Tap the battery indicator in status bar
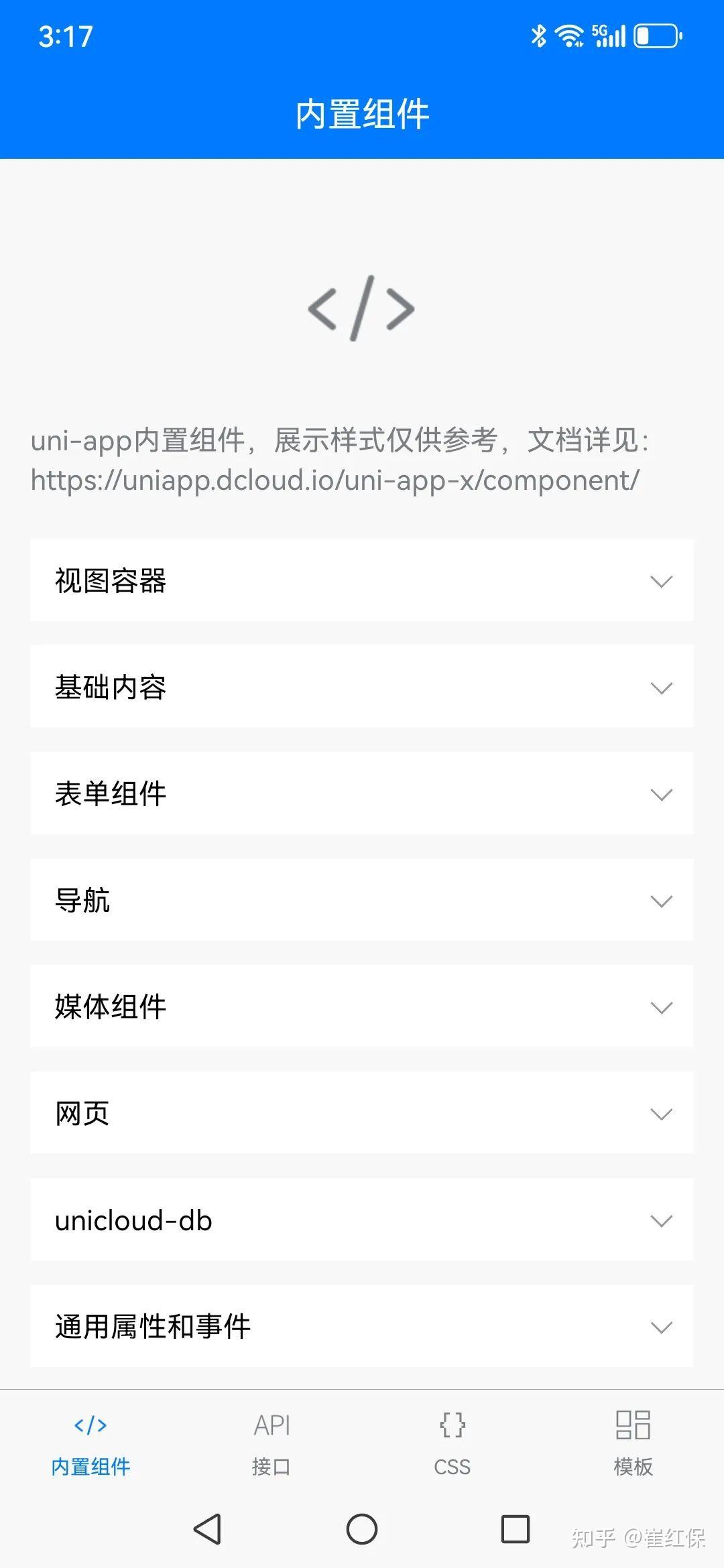 (654, 37)
